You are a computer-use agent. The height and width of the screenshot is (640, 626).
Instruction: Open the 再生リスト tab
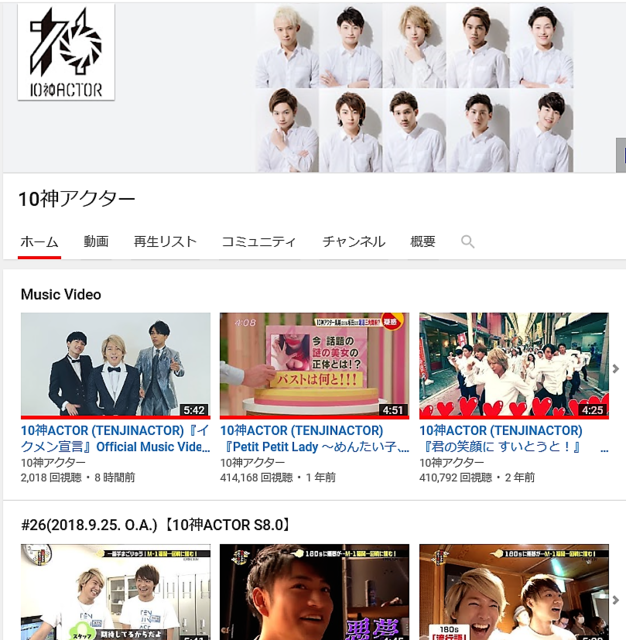tap(165, 242)
